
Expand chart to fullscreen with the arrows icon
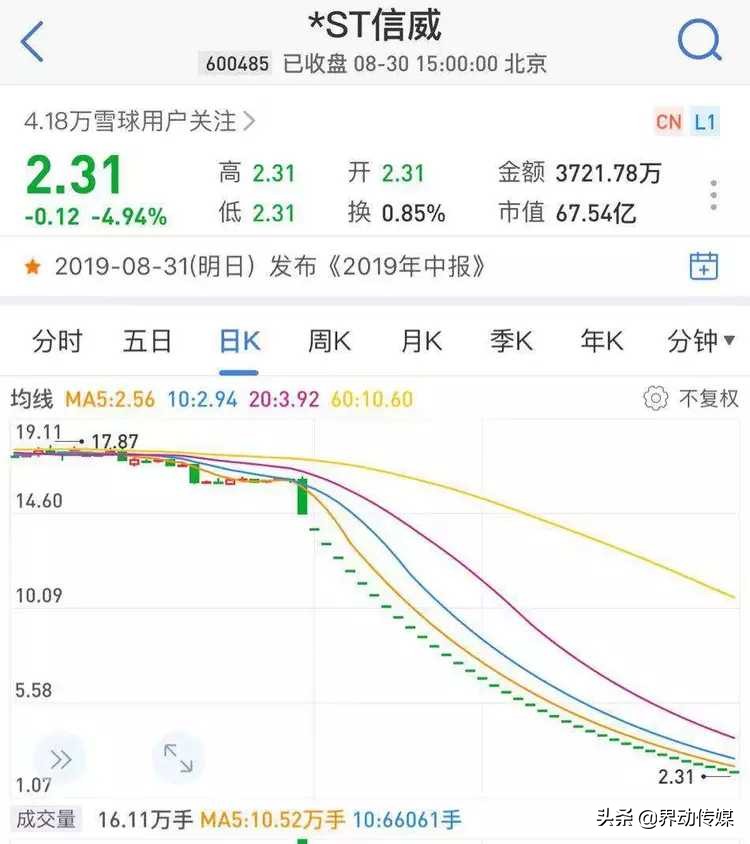click(178, 758)
